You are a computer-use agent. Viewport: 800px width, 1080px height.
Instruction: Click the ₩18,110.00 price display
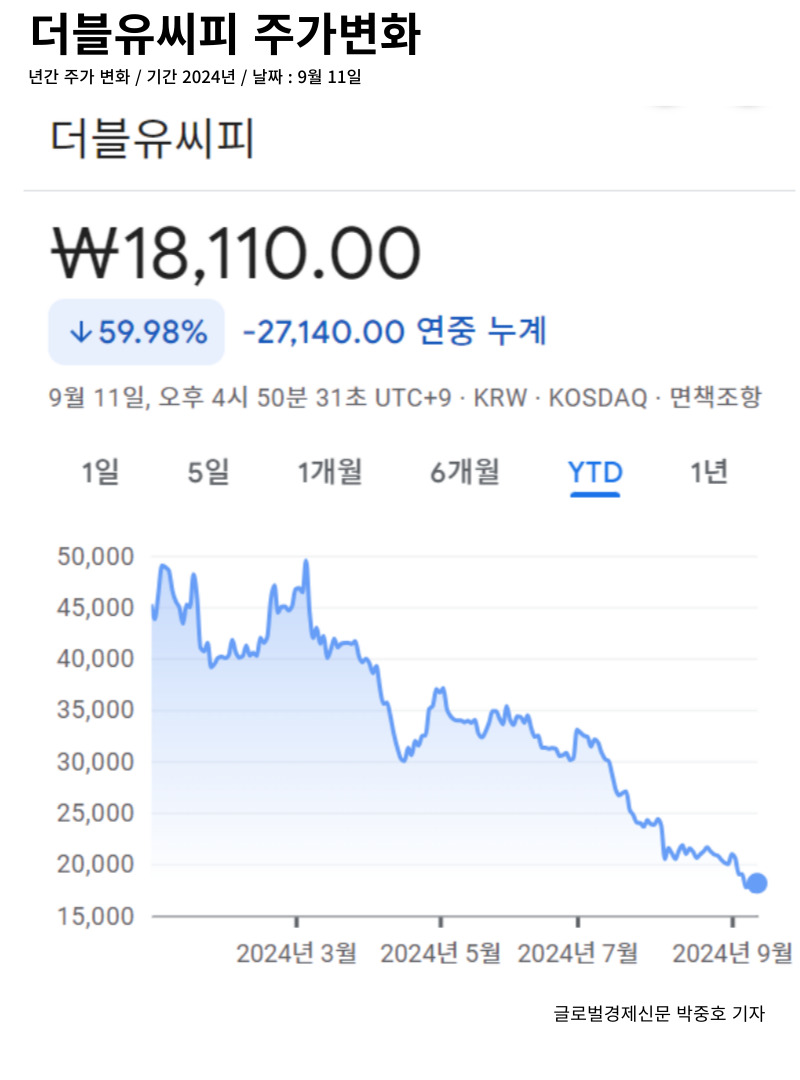[x=238, y=250]
